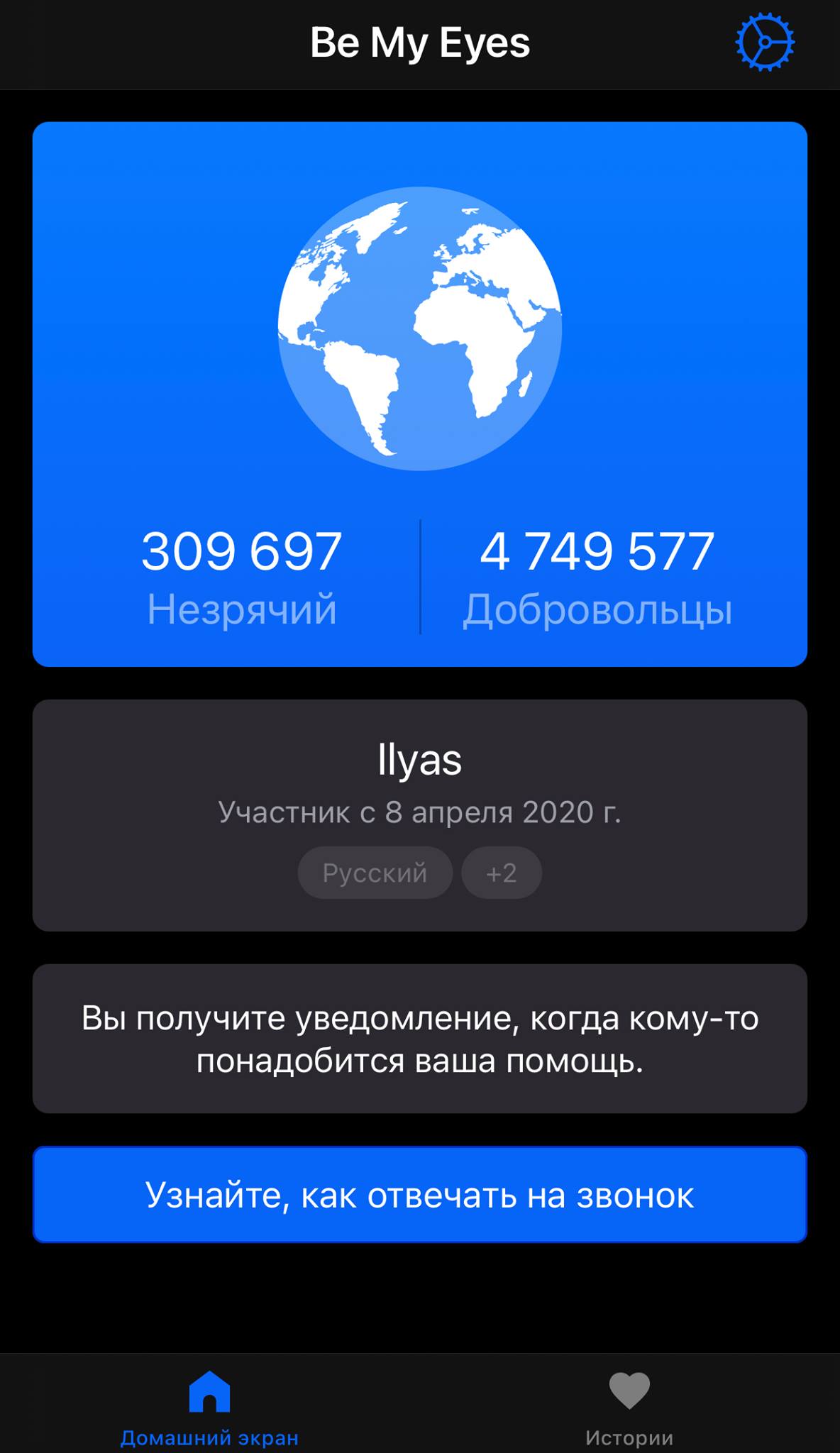Show the +2 additional languages chip

(x=502, y=873)
